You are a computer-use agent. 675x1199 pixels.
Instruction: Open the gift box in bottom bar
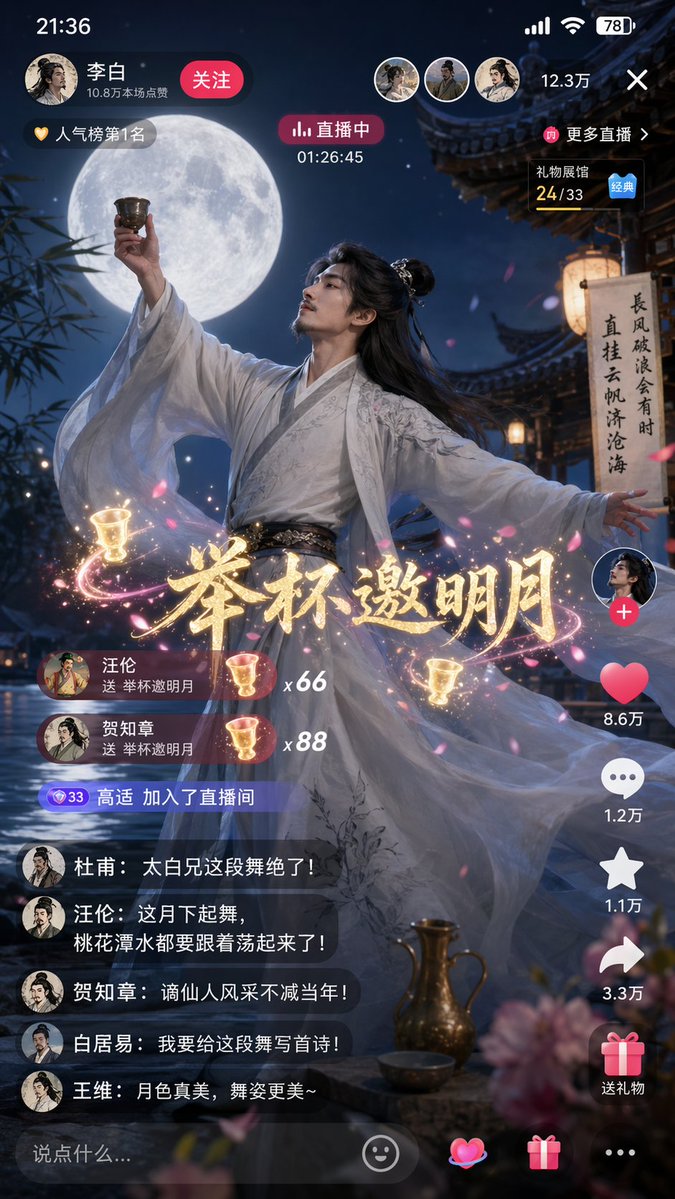click(x=543, y=1153)
